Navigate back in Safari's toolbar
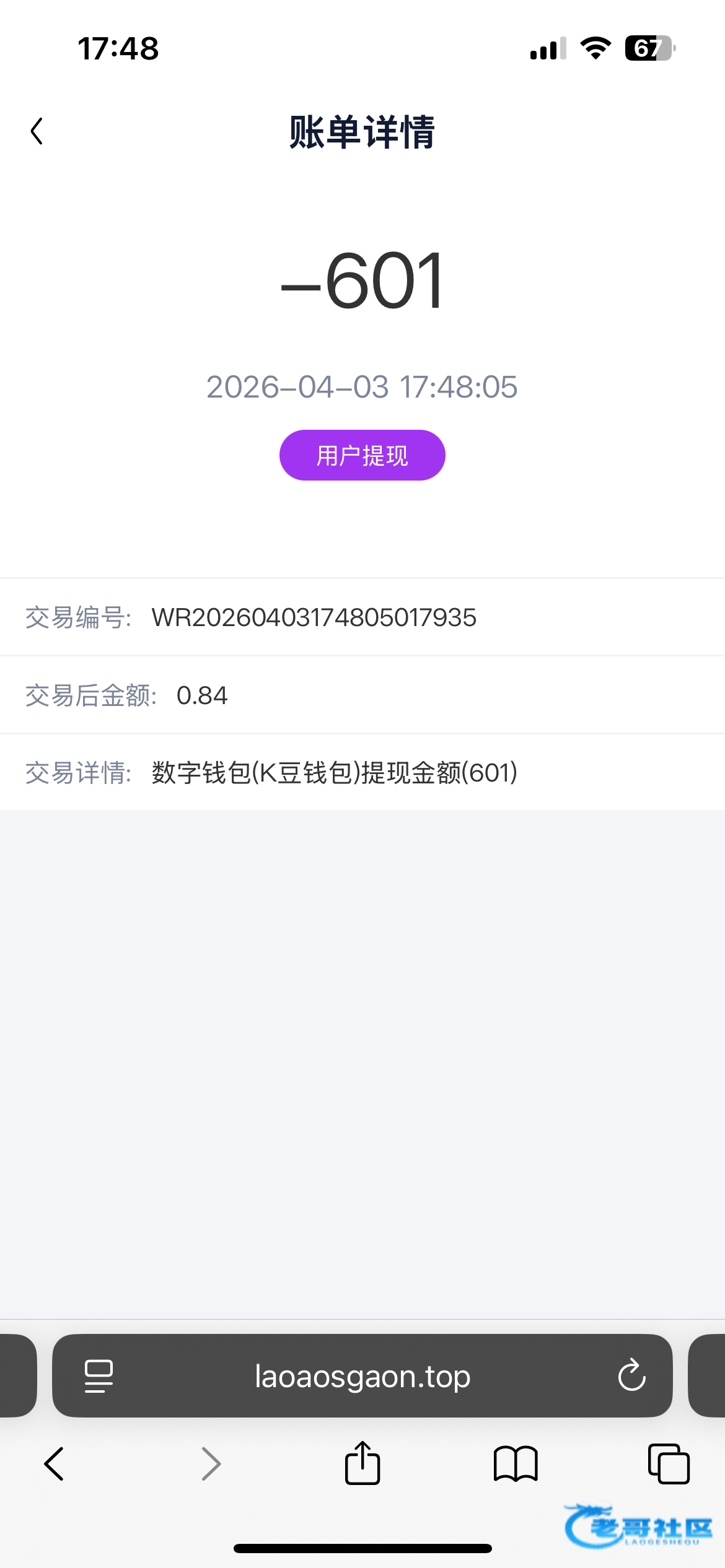The image size is (725, 1568). pos(54,1464)
